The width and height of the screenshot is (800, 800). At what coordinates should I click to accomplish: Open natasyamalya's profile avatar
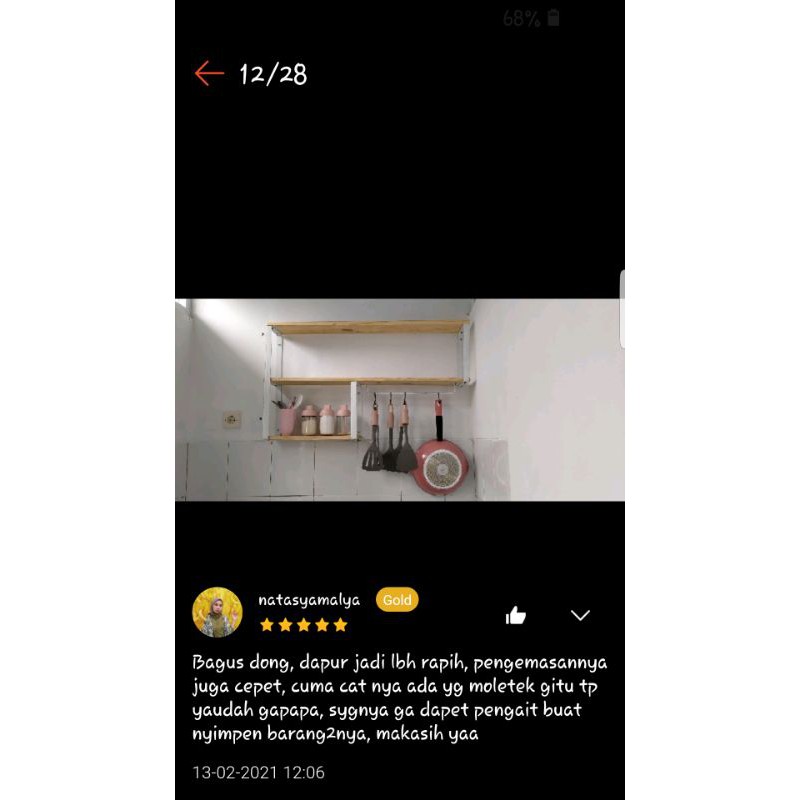(217, 612)
